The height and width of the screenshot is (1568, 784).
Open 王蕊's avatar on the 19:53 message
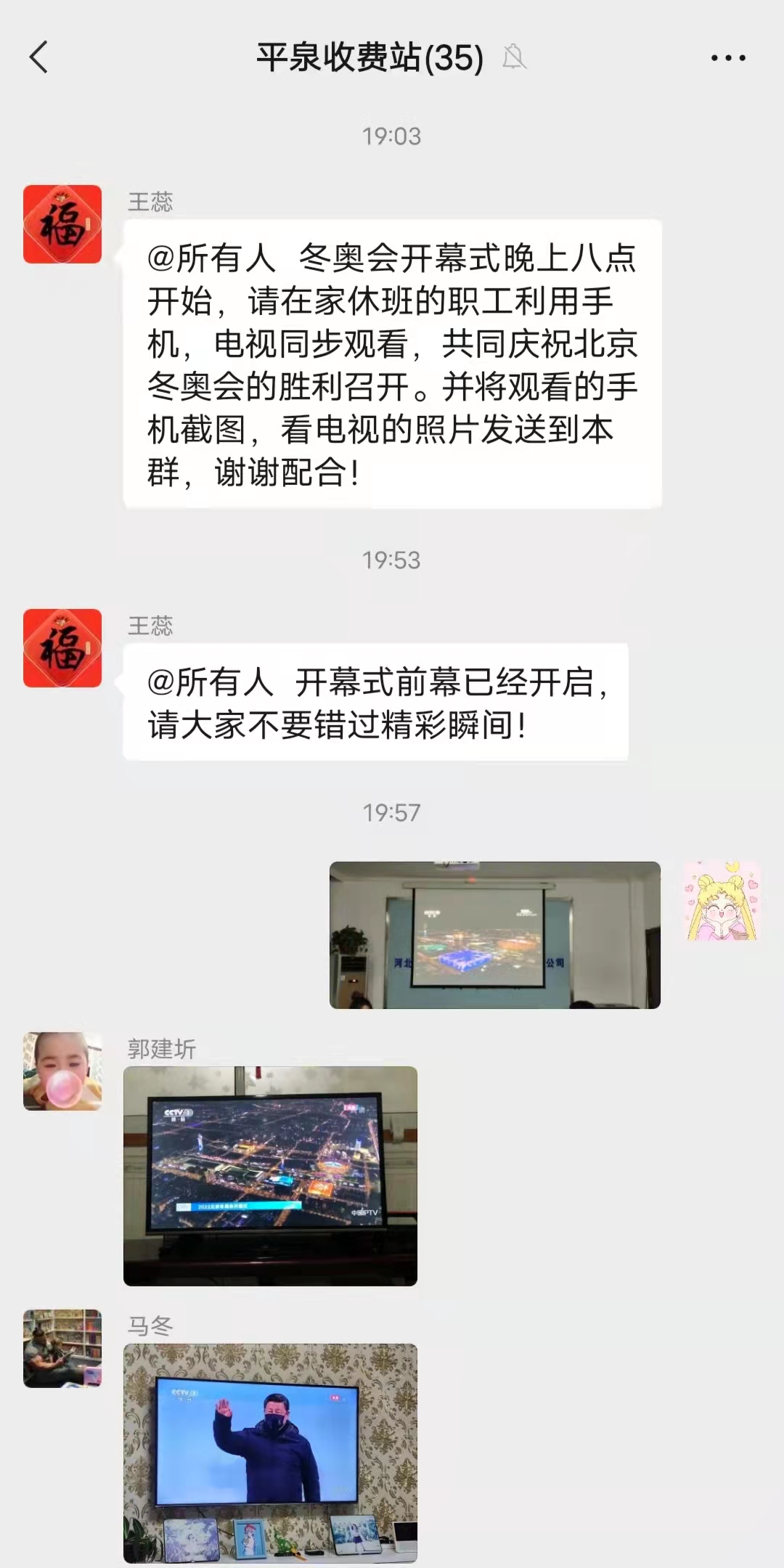click(62, 648)
